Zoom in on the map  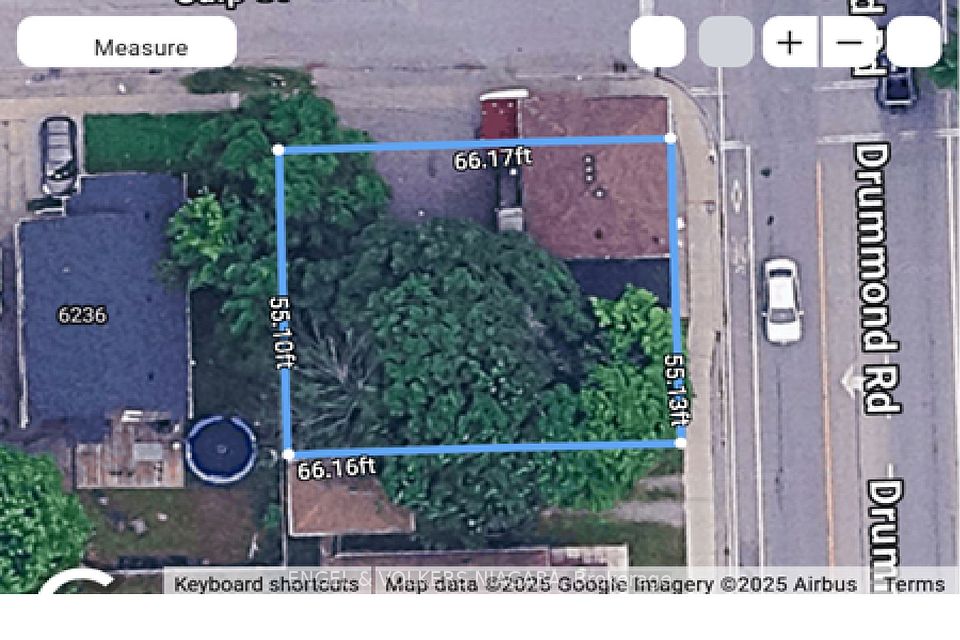(x=790, y=43)
